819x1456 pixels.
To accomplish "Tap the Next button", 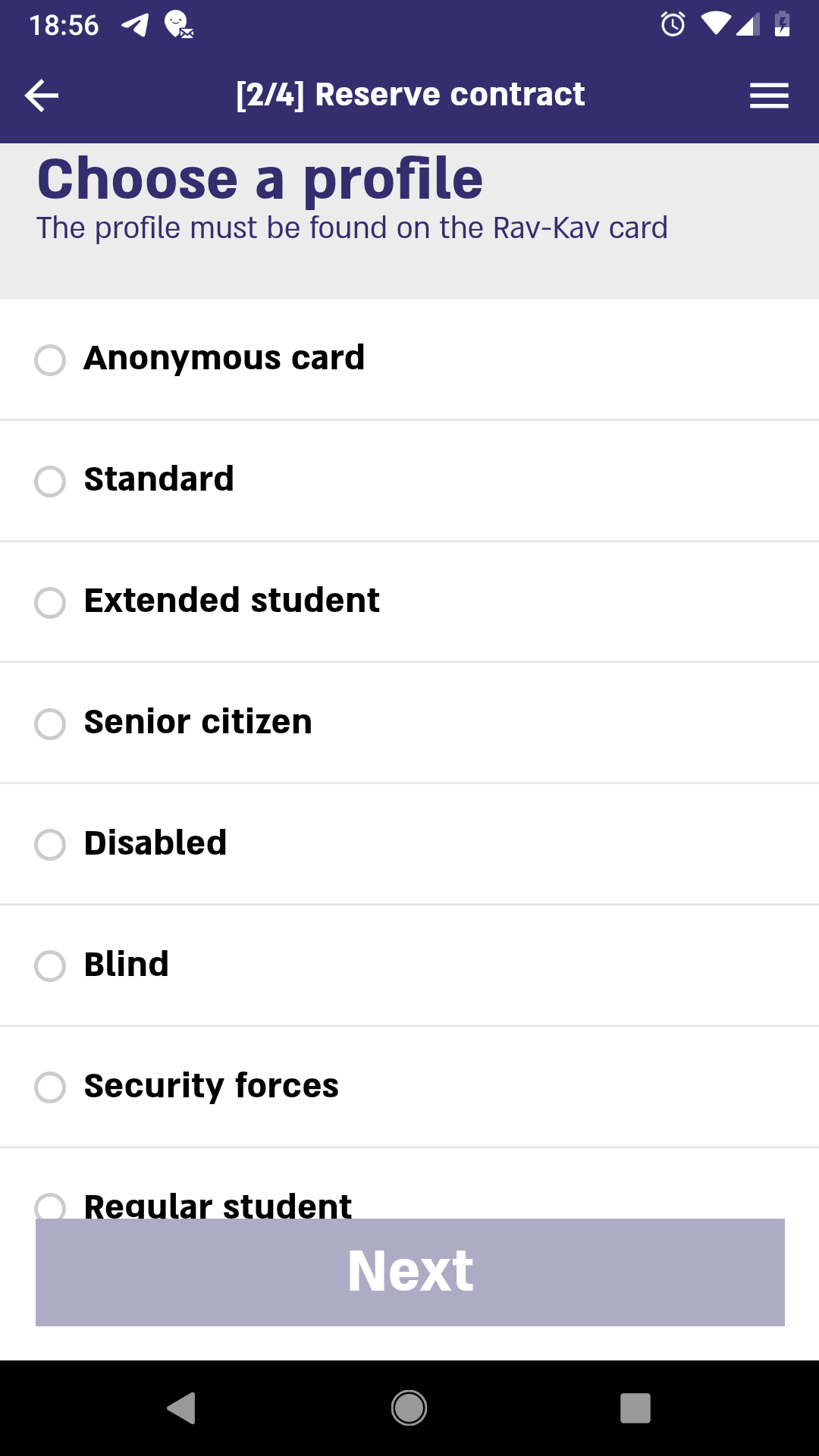I will click(410, 1272).
